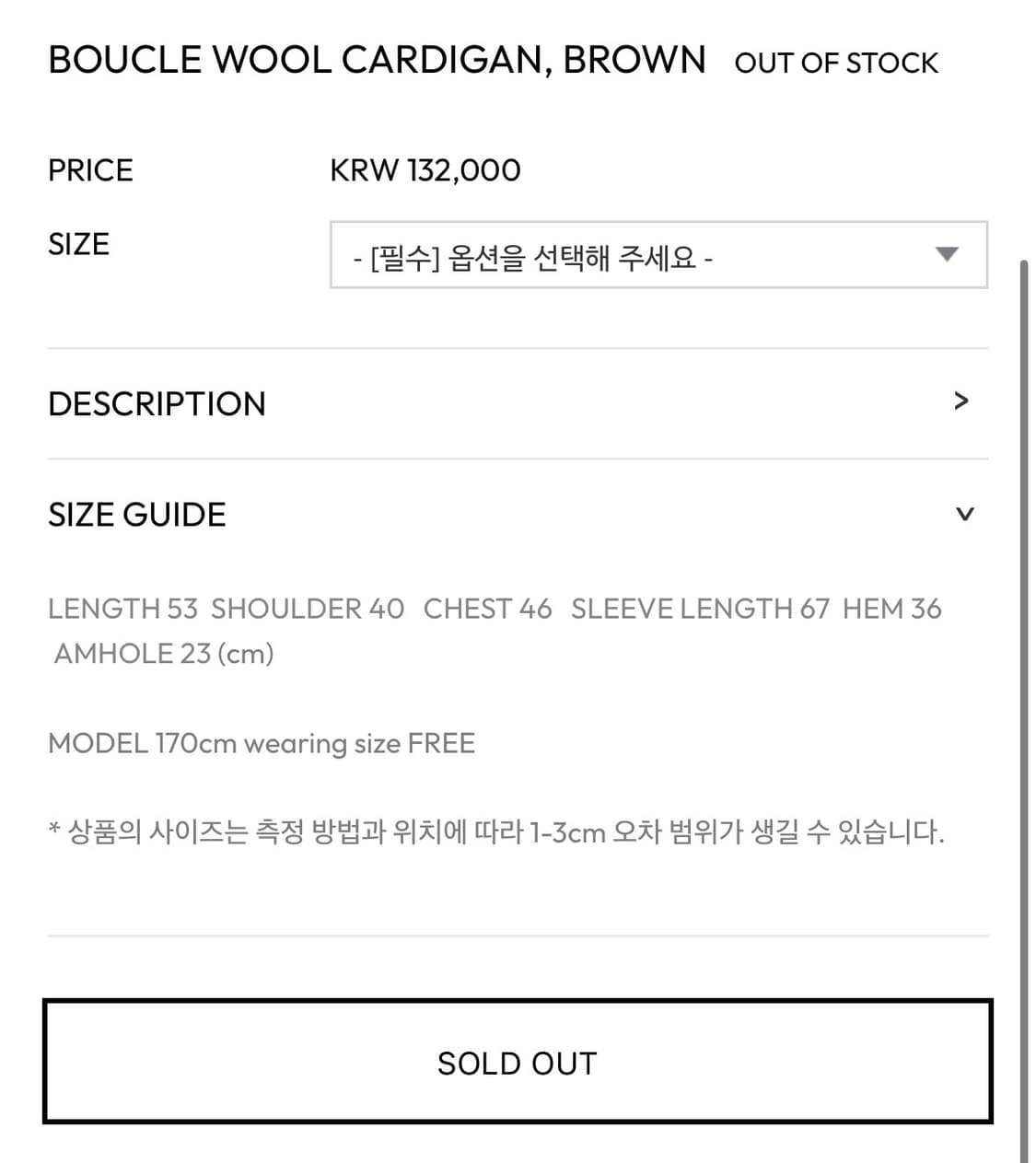
Task: Click the DESCRIPTION heading text
Action: [x=157, y=403]
